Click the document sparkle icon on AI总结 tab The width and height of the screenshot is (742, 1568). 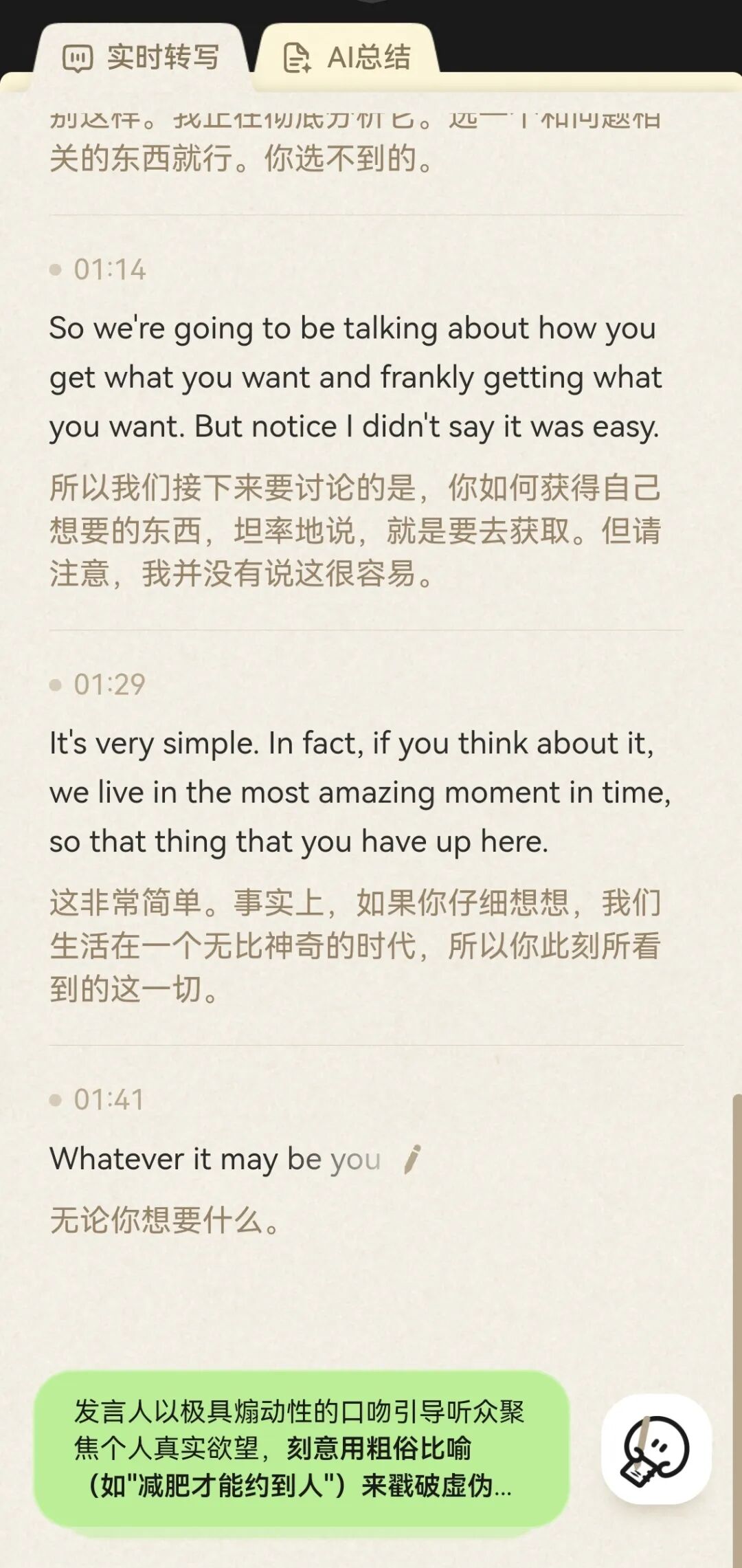click(x=295, y=58)
